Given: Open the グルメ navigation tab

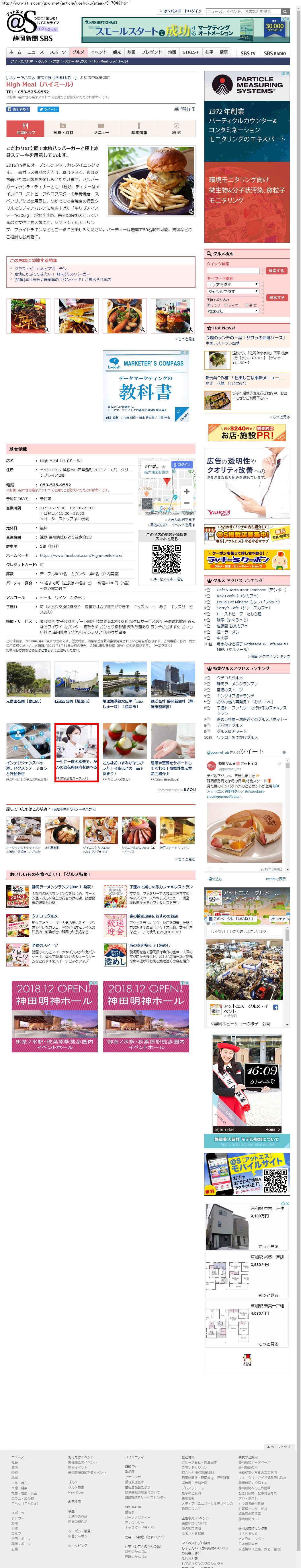Looking at the screenshot, I should [78, 52].
